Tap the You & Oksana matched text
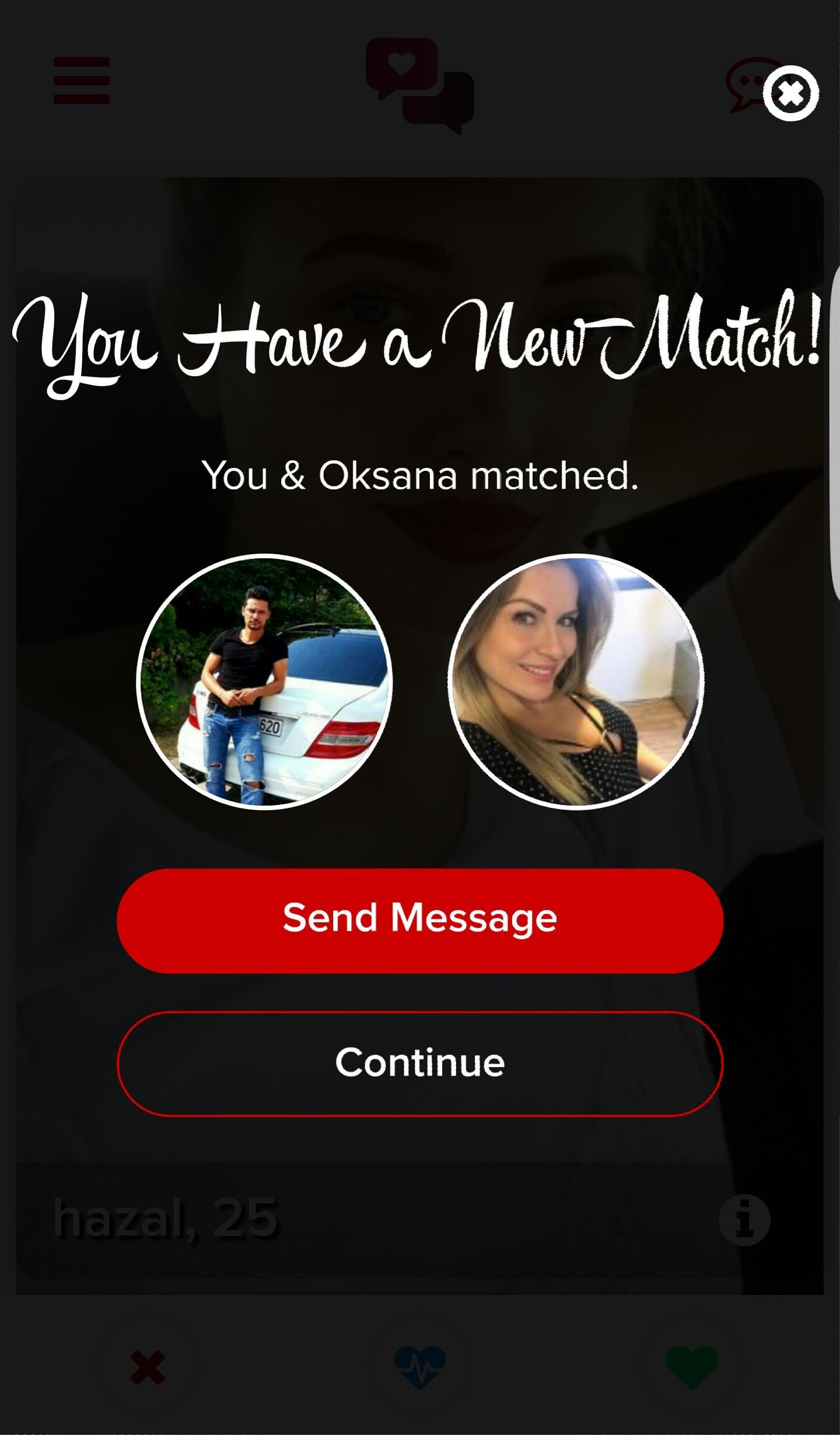 tap(422, 477)
